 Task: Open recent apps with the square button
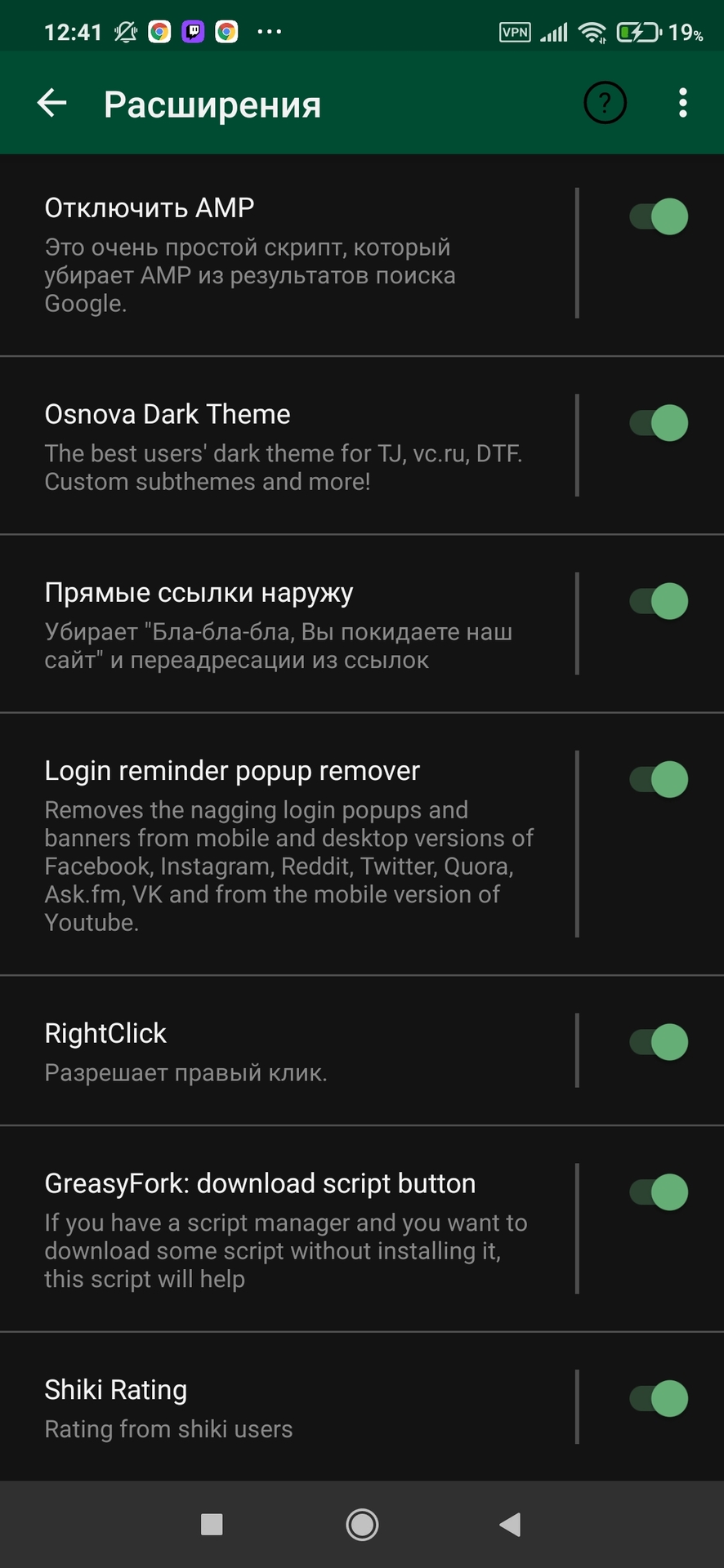click(212, 1524)
